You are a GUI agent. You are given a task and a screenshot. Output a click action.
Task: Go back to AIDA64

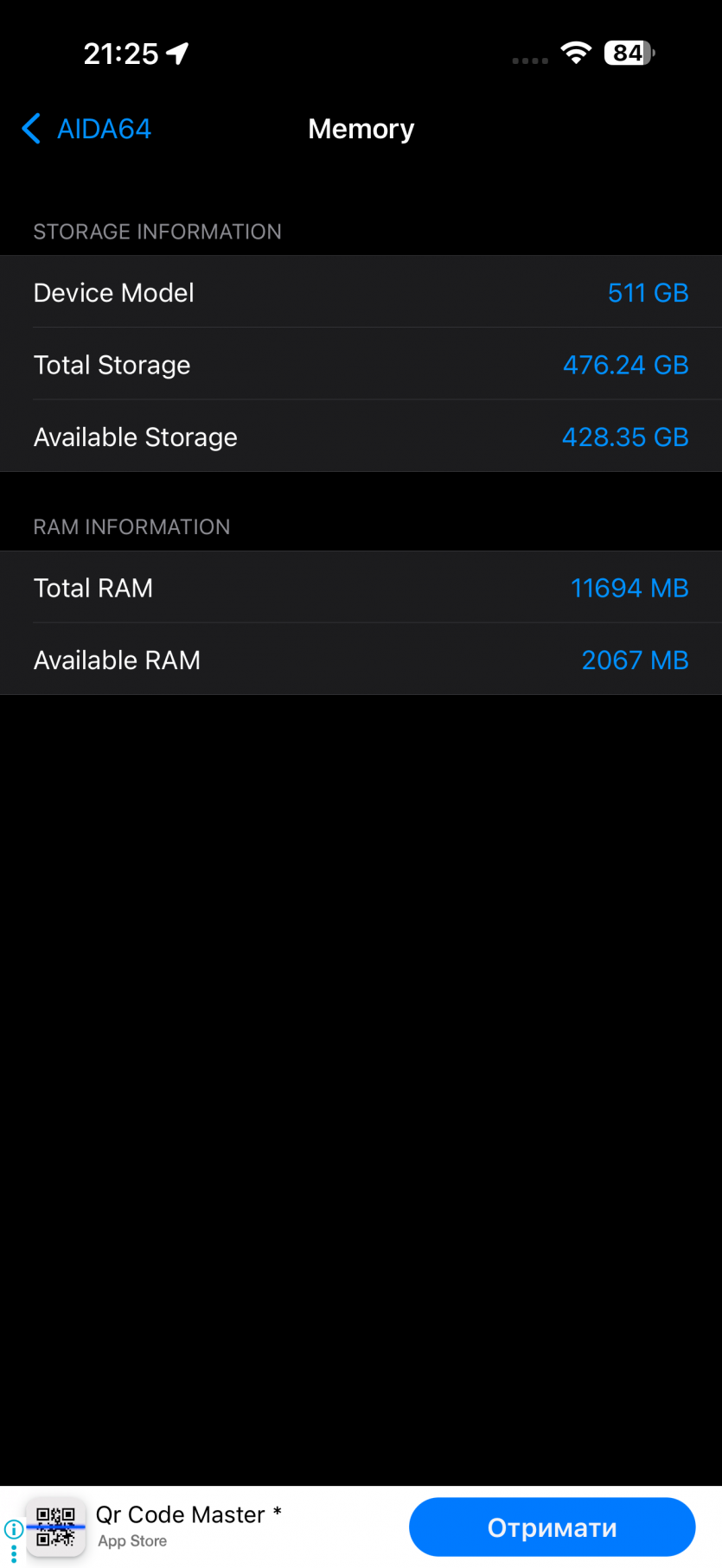point(86,129)
